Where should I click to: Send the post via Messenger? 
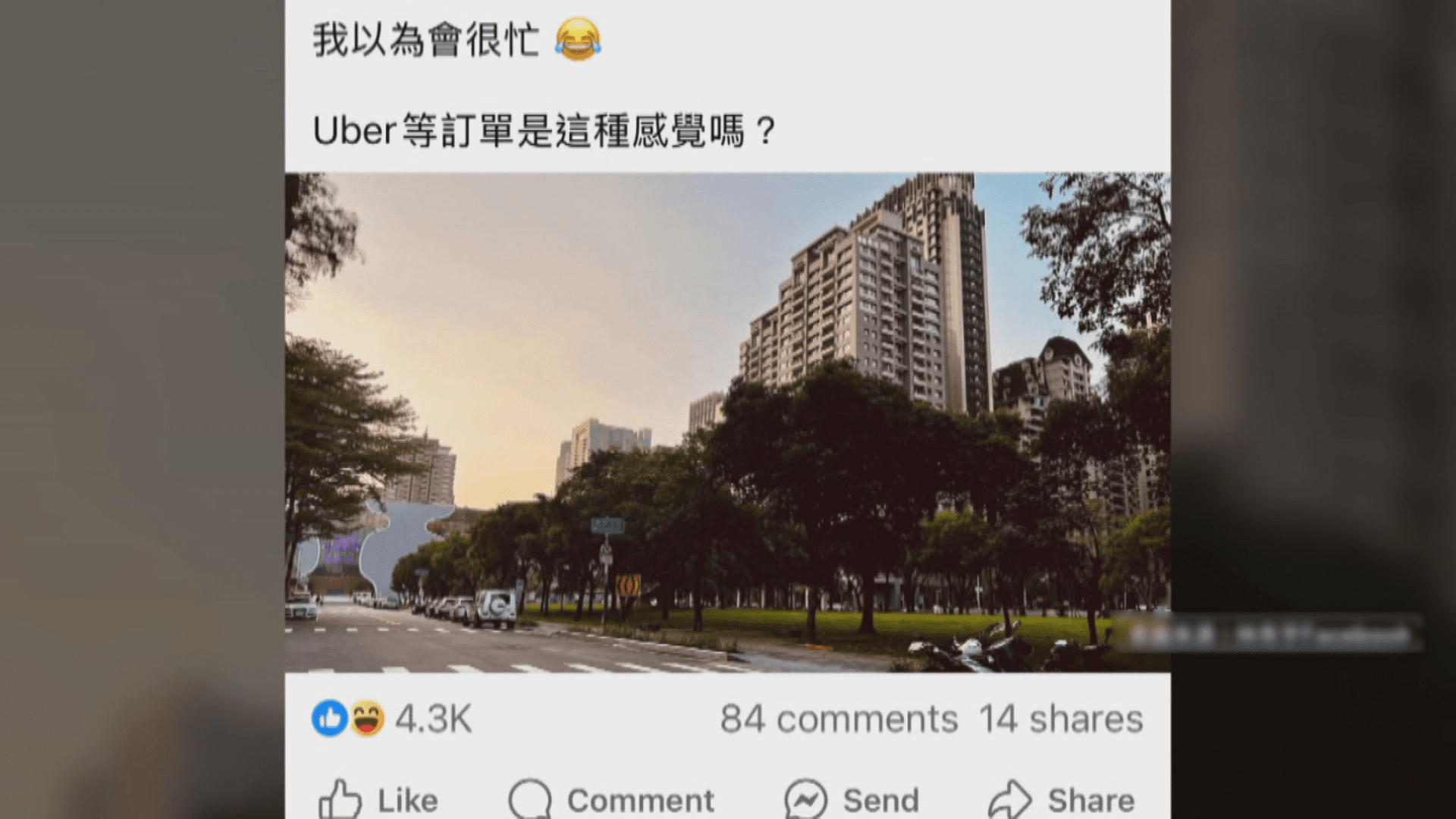click(852, 800)
